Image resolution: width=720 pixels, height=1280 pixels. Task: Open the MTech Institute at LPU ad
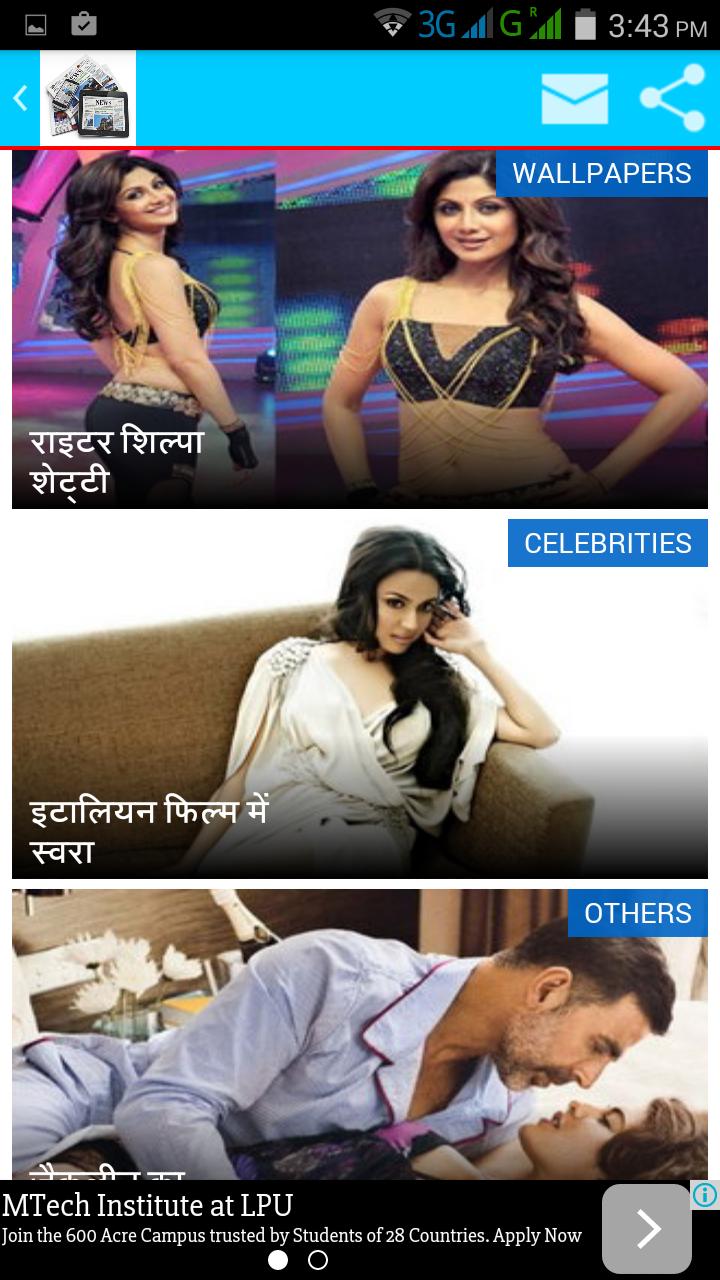click(150, 1206)
